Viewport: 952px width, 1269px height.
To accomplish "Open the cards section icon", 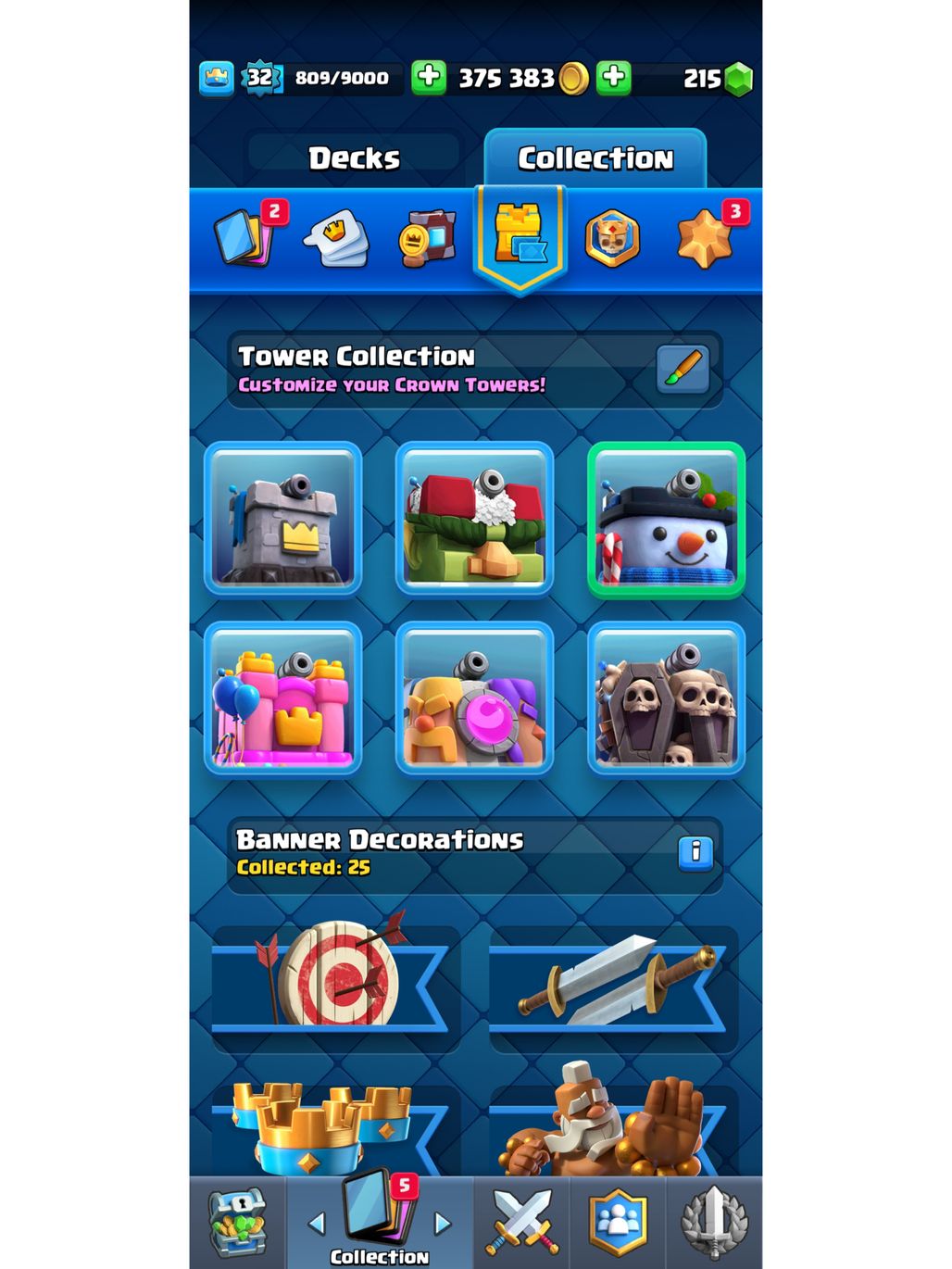I will tap(244, 238).
